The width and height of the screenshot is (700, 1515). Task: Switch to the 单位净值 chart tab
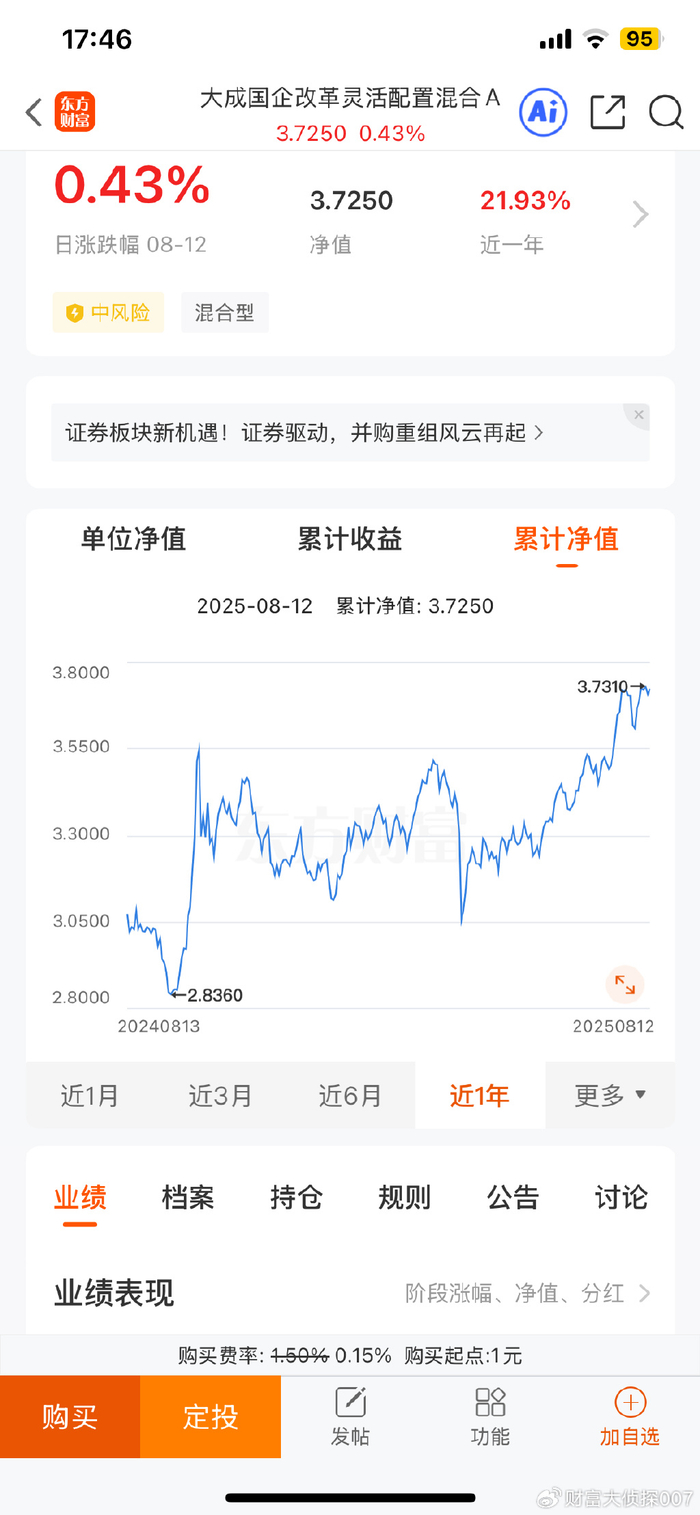pyautogui.click(x=133, y=540)
